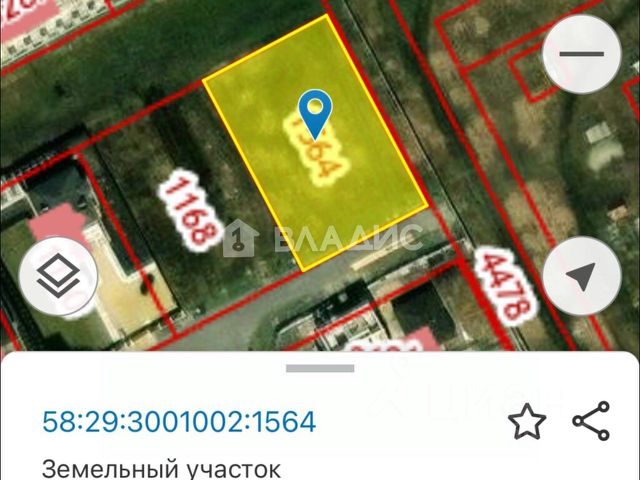The height and width of the screenshot is (480, 640).
Task: Tap the bottom sheet drag handle
Action: point(320,368)
